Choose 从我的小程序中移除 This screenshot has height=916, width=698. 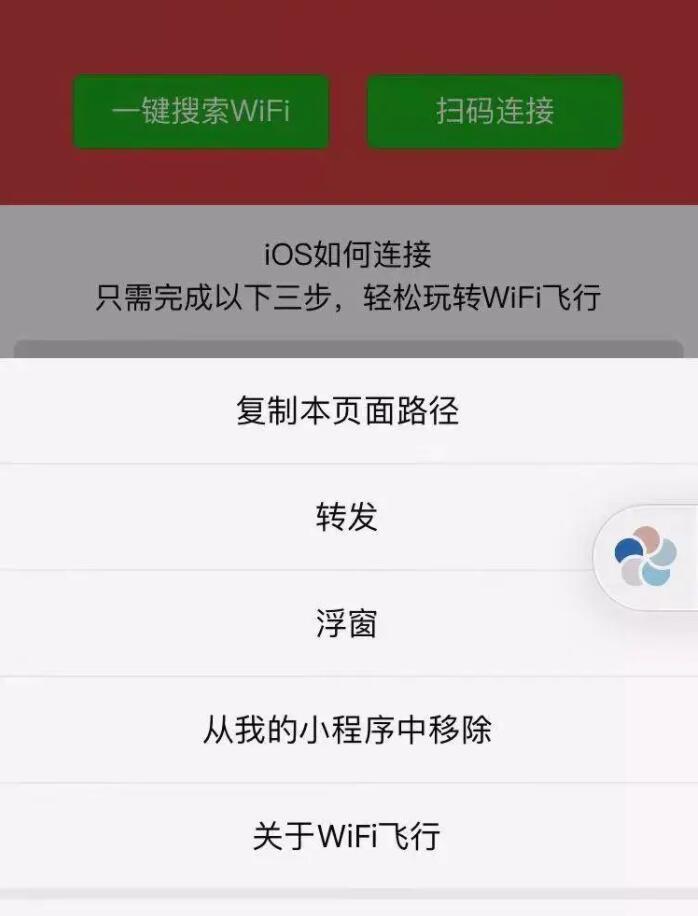point(347,730)
